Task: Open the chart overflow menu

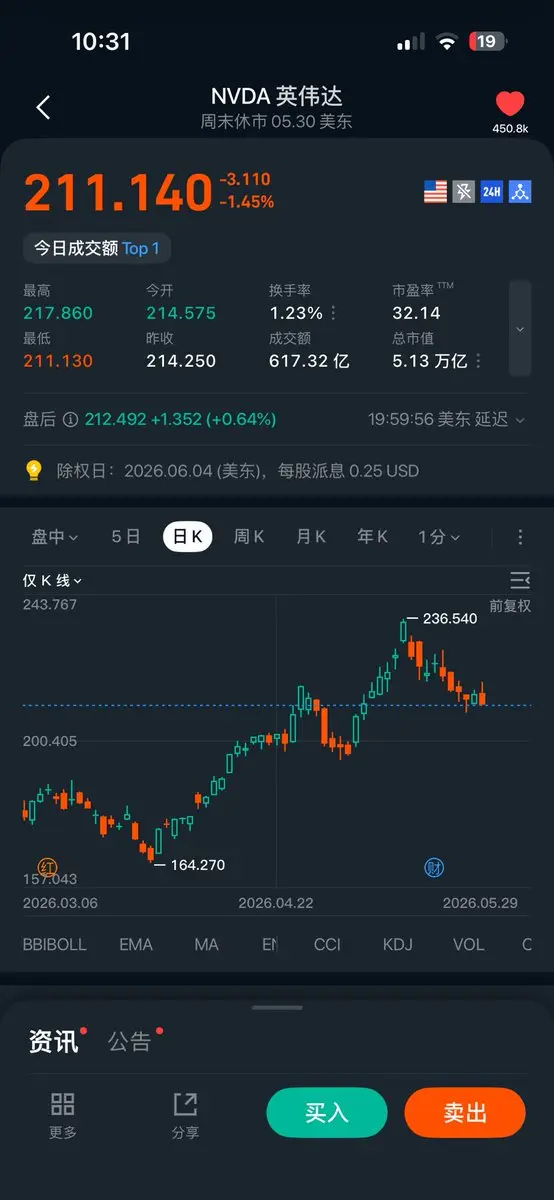Action: [520, 537]
